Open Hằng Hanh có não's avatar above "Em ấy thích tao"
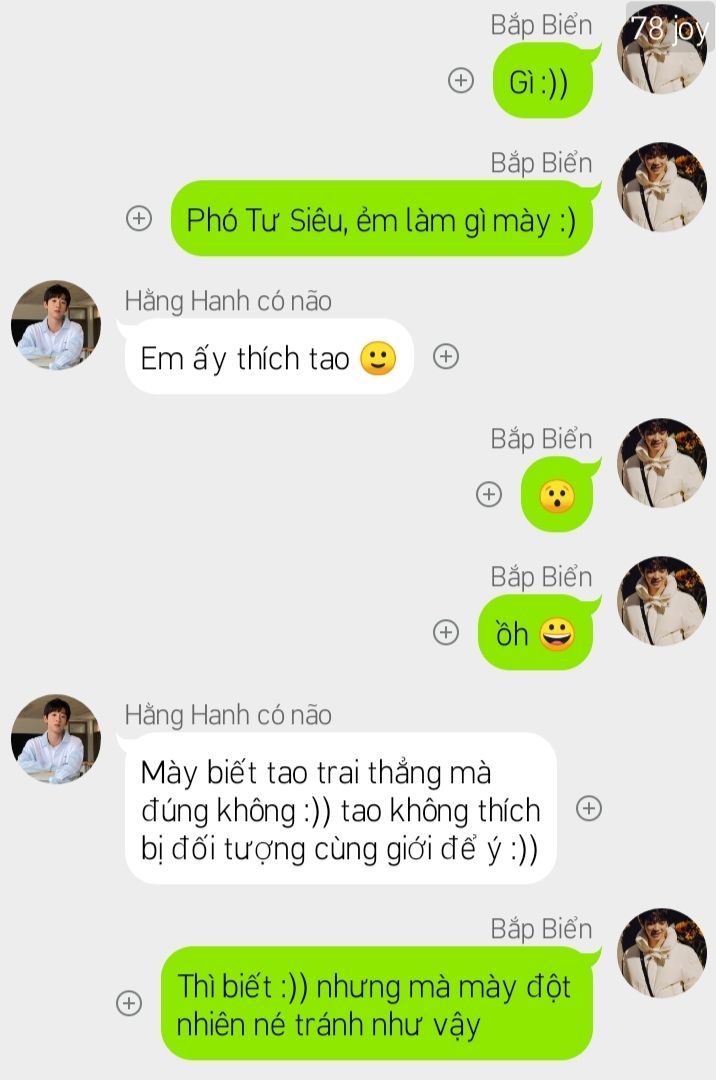Viewport: 716px width, 1080px height. [56, 325]
